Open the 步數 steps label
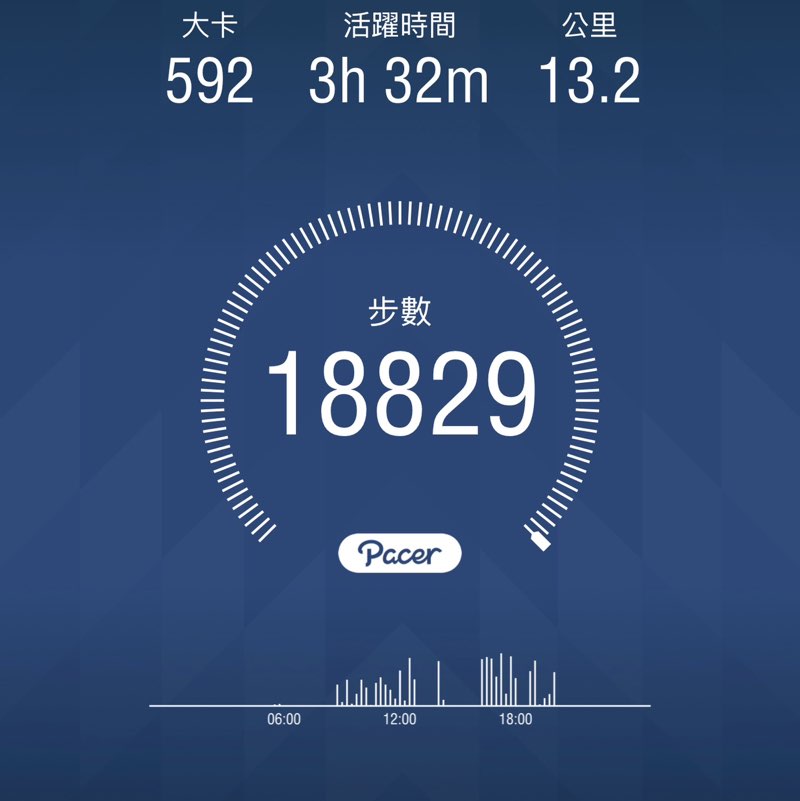The image size is (800, 801). [x=403, y=311]
